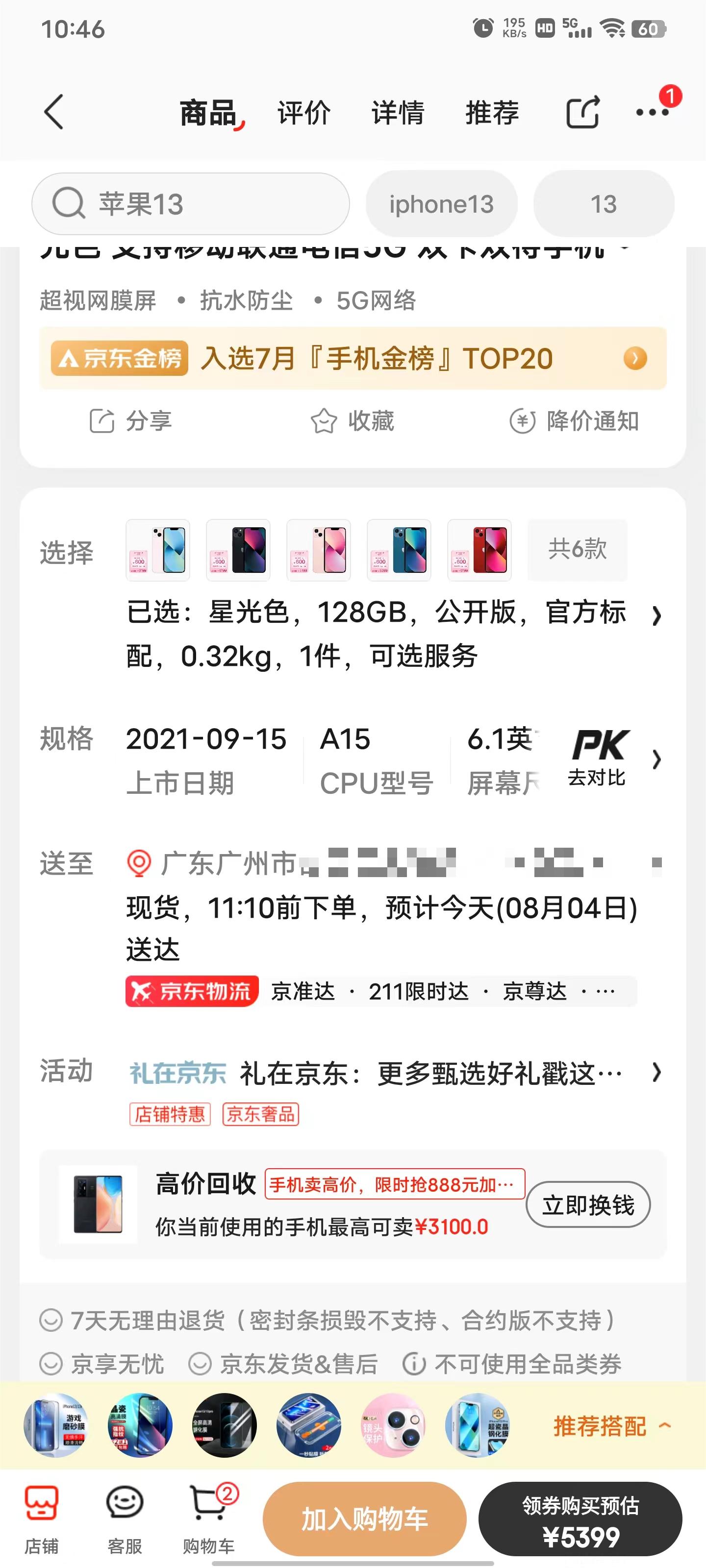
Task: Select the blue iPhone color thumbnail
Action: click(399, 550)
